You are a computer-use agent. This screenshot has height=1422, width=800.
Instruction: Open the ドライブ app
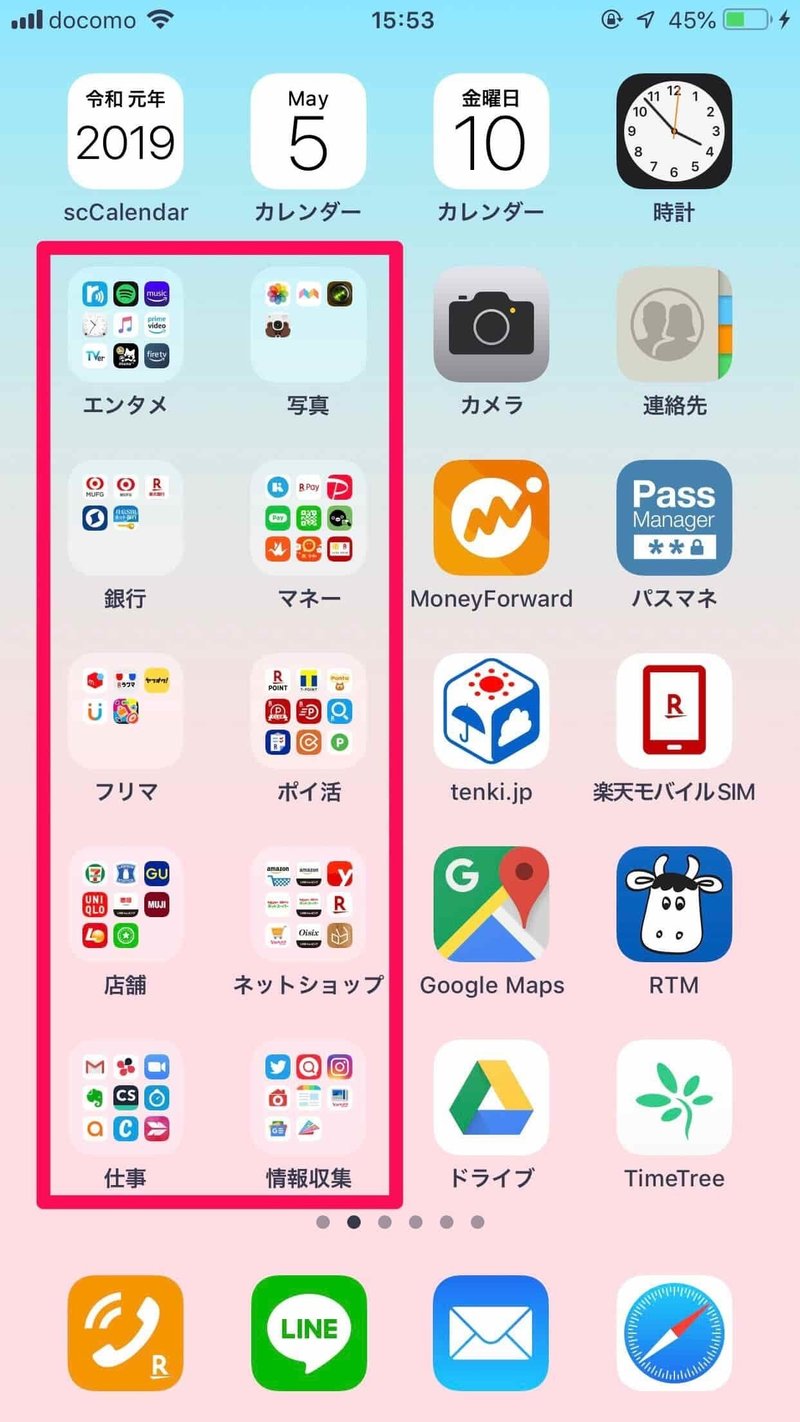(491, 1097)
